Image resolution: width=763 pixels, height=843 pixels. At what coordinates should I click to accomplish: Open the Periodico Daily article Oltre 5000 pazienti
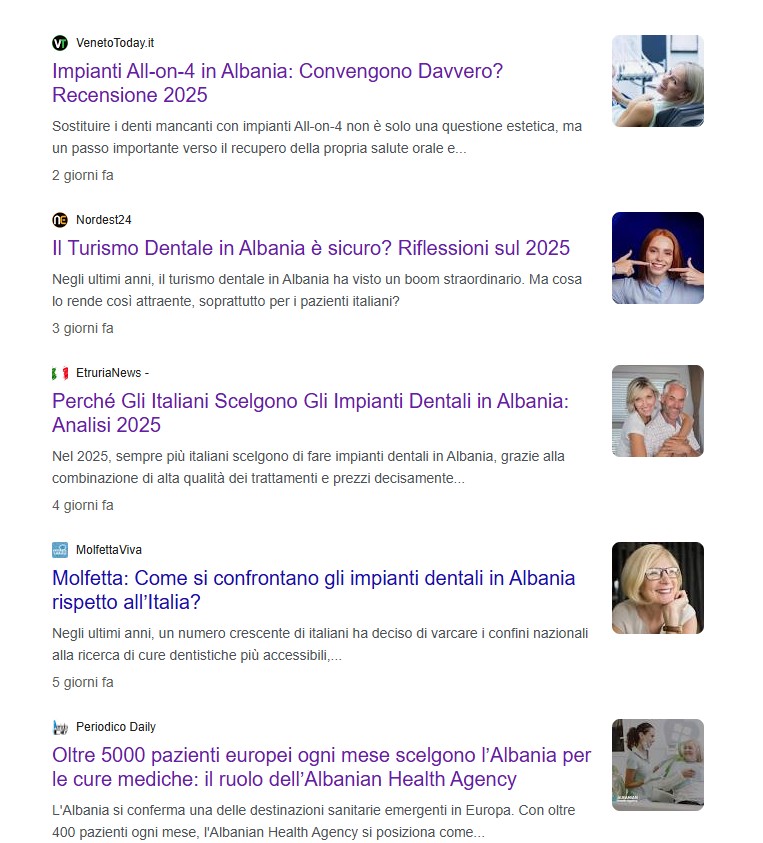[321, 755]
